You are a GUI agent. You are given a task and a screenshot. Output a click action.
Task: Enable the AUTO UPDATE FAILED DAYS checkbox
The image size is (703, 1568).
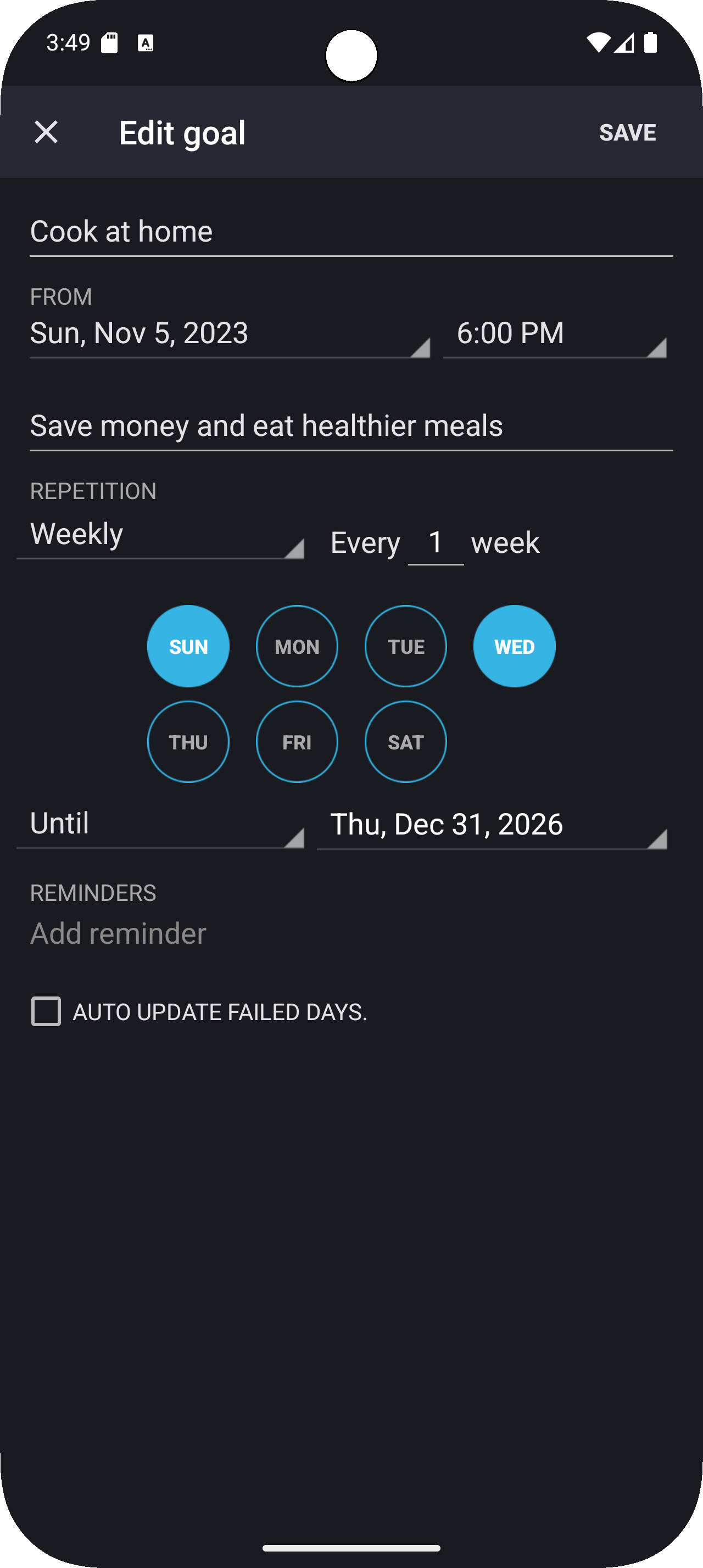click(45, 1011)
